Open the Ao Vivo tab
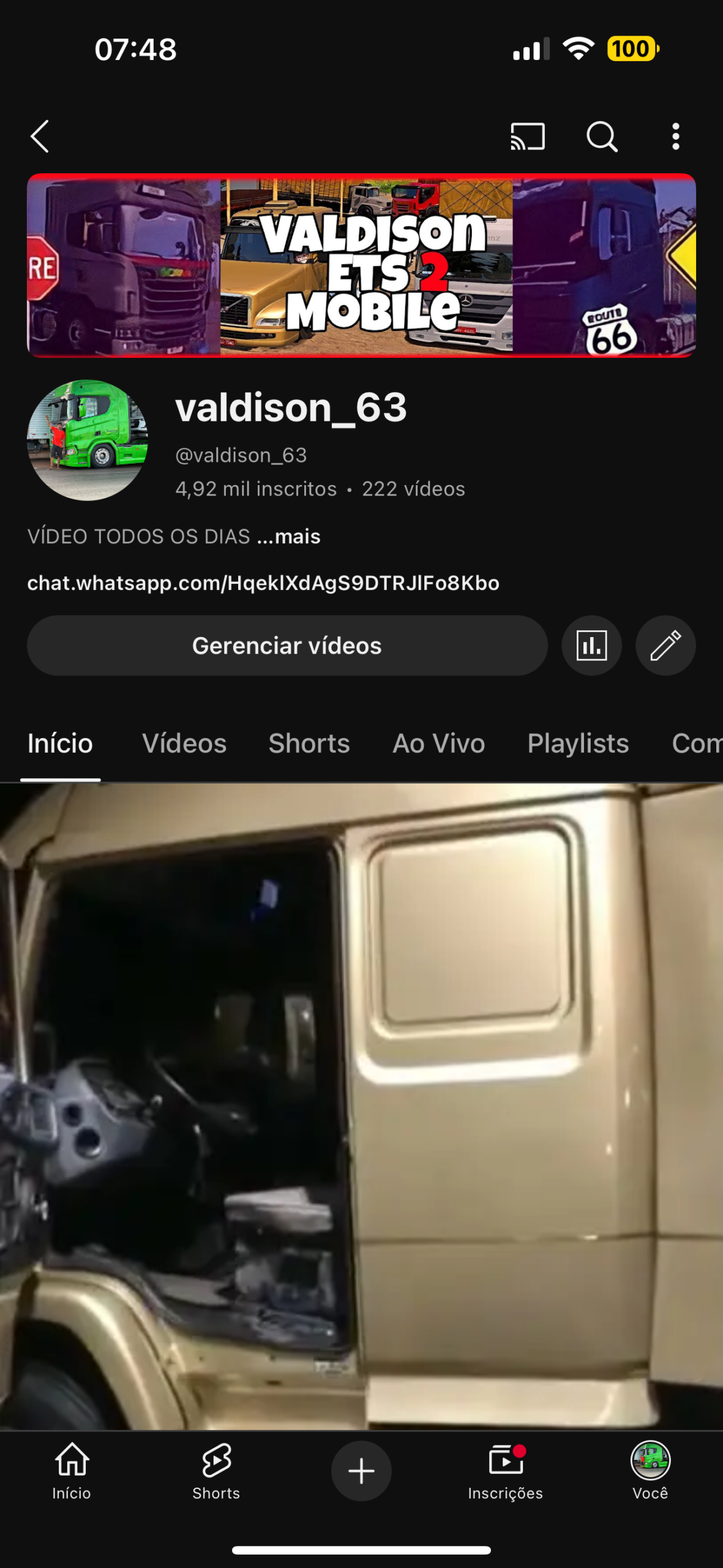The height and width of the screenshot is (1568, 723). 438,744
